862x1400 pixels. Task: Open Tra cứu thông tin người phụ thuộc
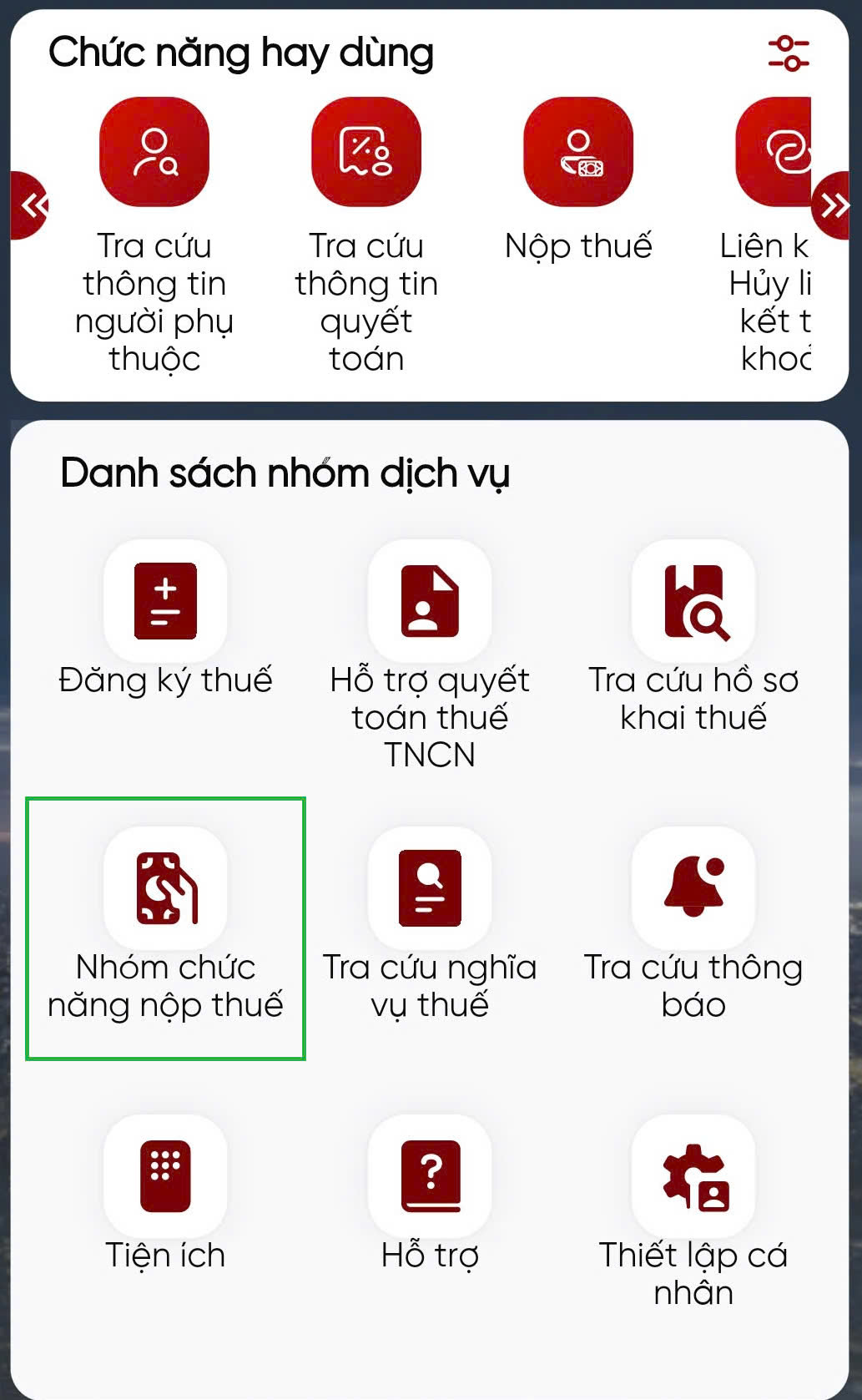pyautogui.click(x=154, y=153)
